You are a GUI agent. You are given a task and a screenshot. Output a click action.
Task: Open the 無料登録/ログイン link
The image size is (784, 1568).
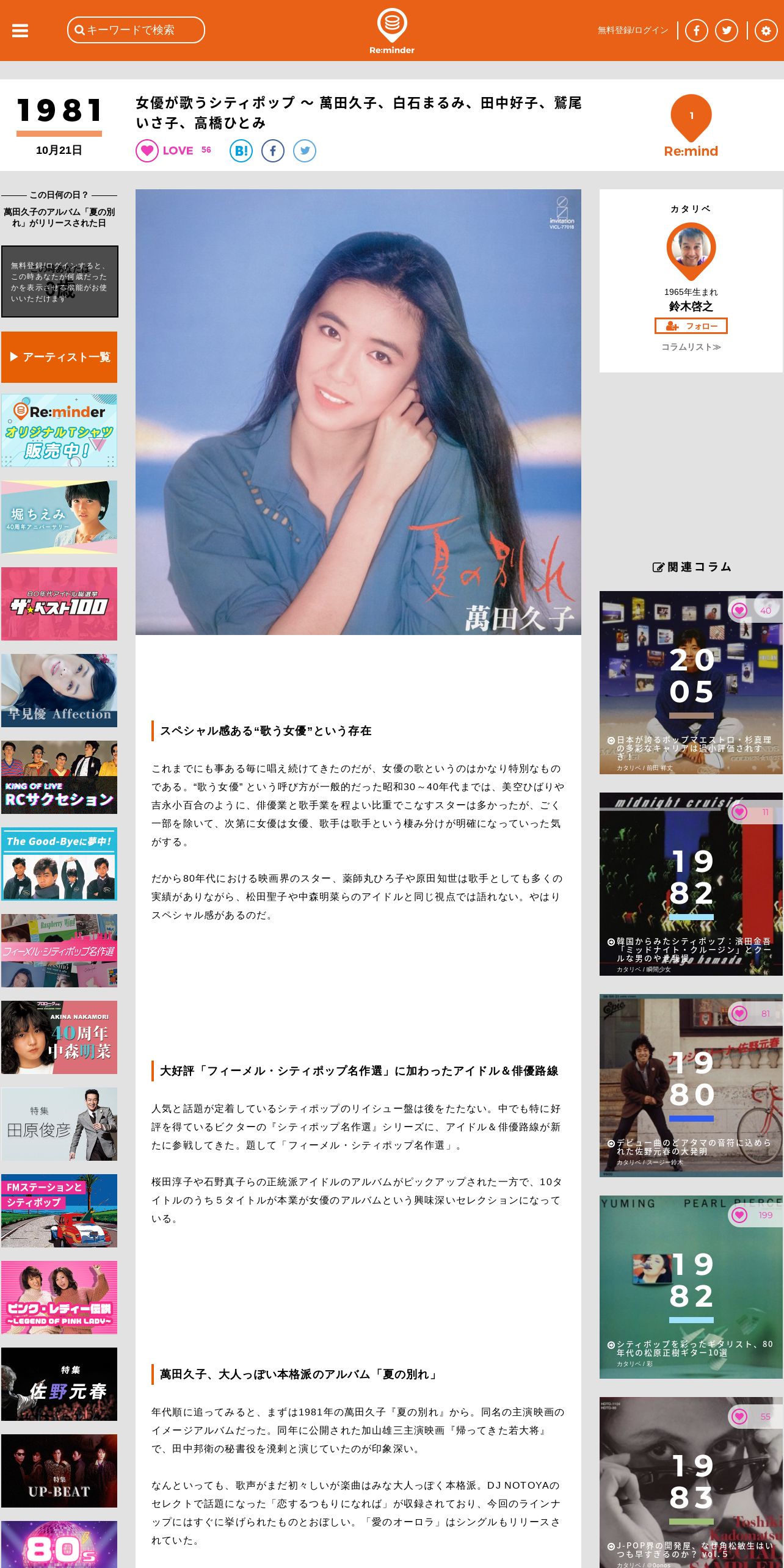tap(633, 30)
